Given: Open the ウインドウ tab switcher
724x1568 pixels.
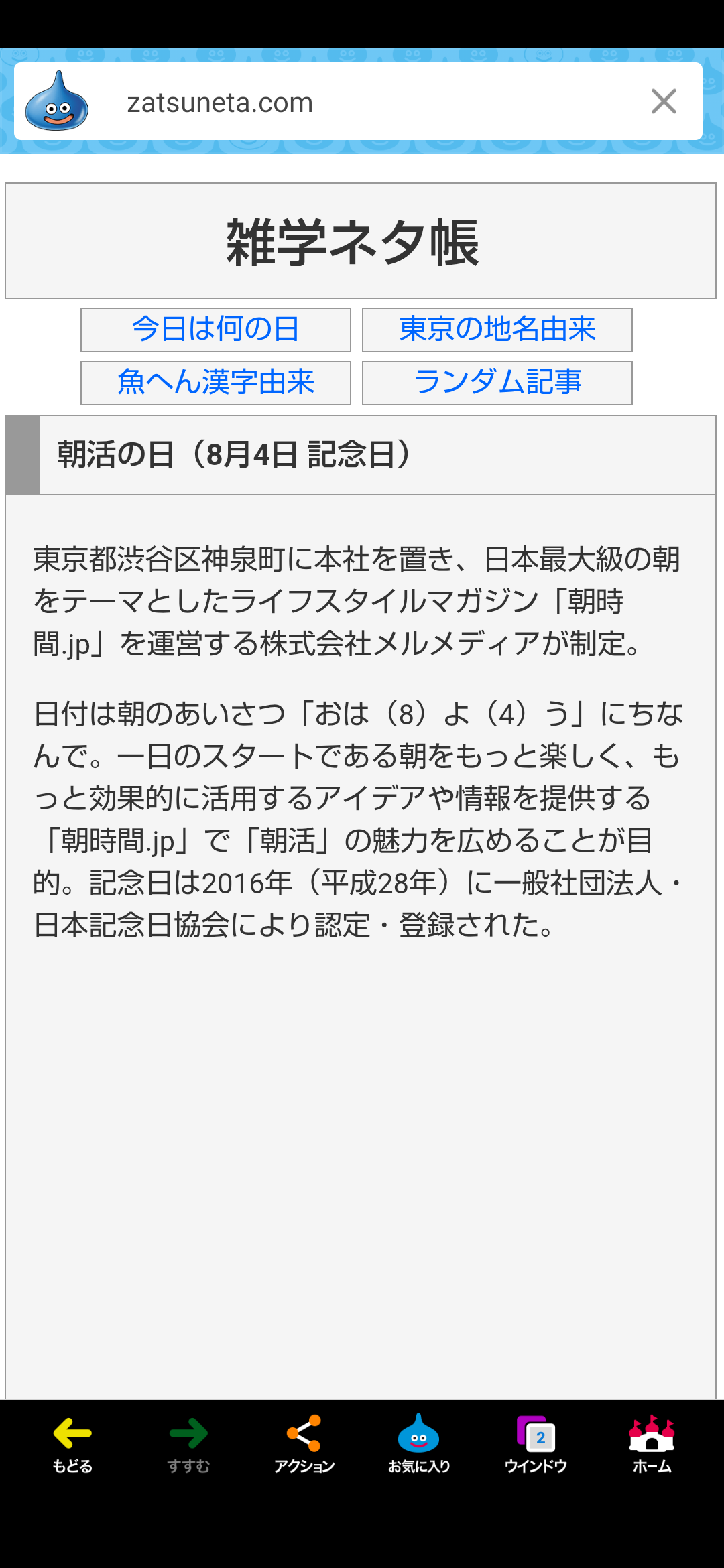Looking at the screenshot, I should [x=536, y=1444].
